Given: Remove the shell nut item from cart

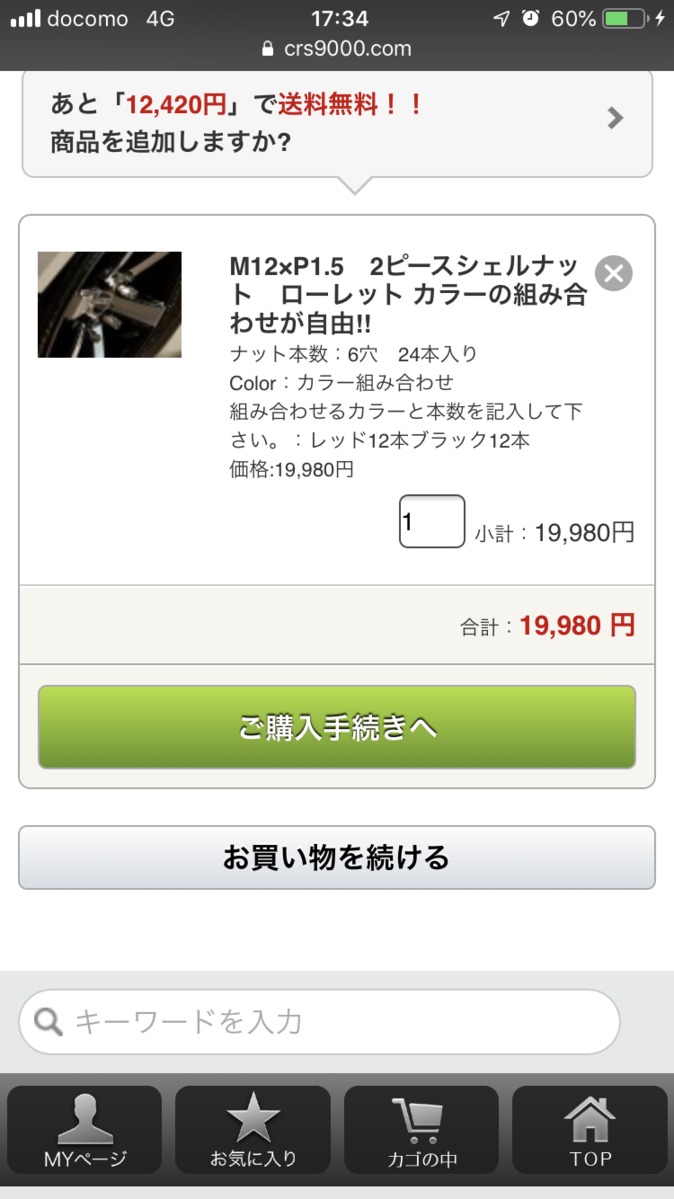Looking at the screenshot, I should click(x=614, y=273).
